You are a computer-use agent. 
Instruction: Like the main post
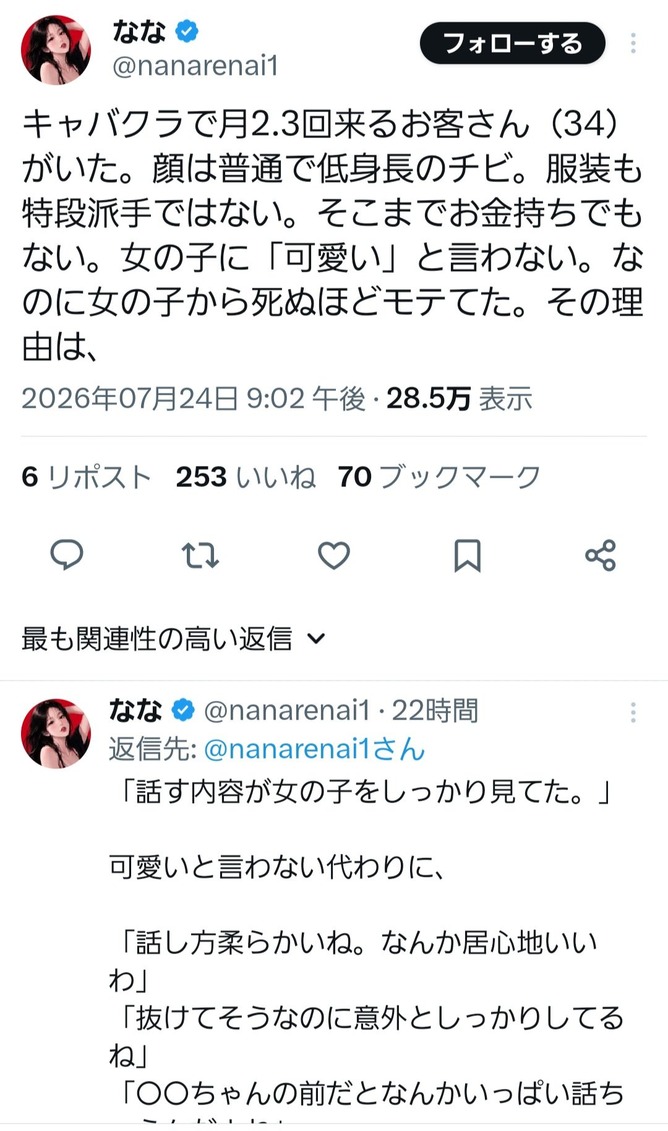point(334,555)
